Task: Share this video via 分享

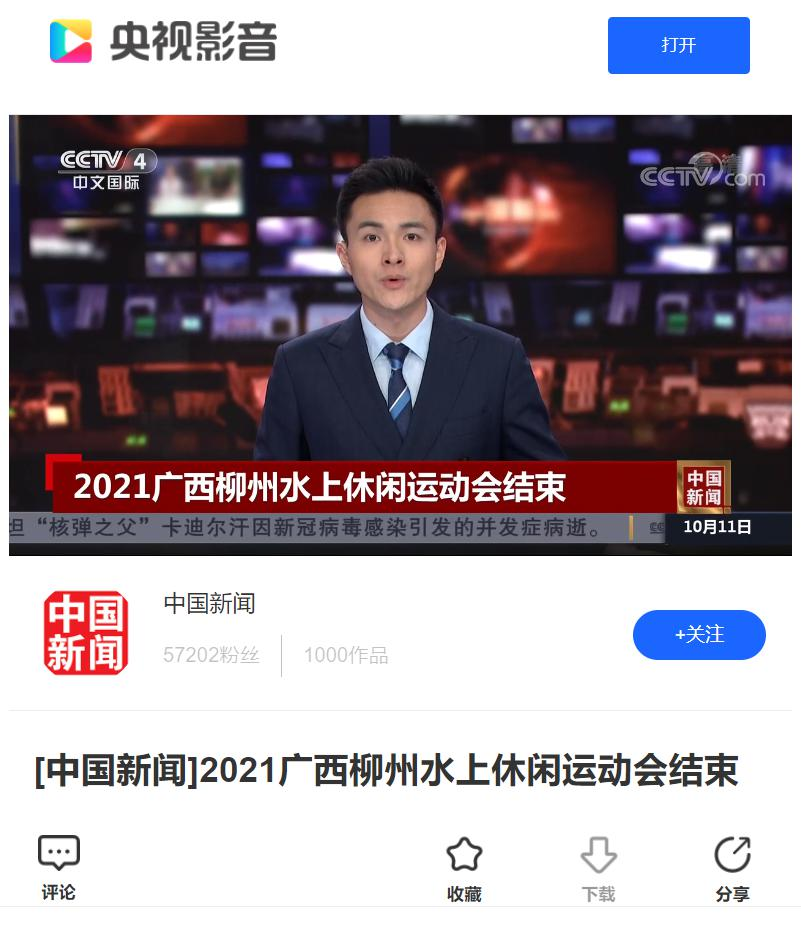Action: [732, 868]
